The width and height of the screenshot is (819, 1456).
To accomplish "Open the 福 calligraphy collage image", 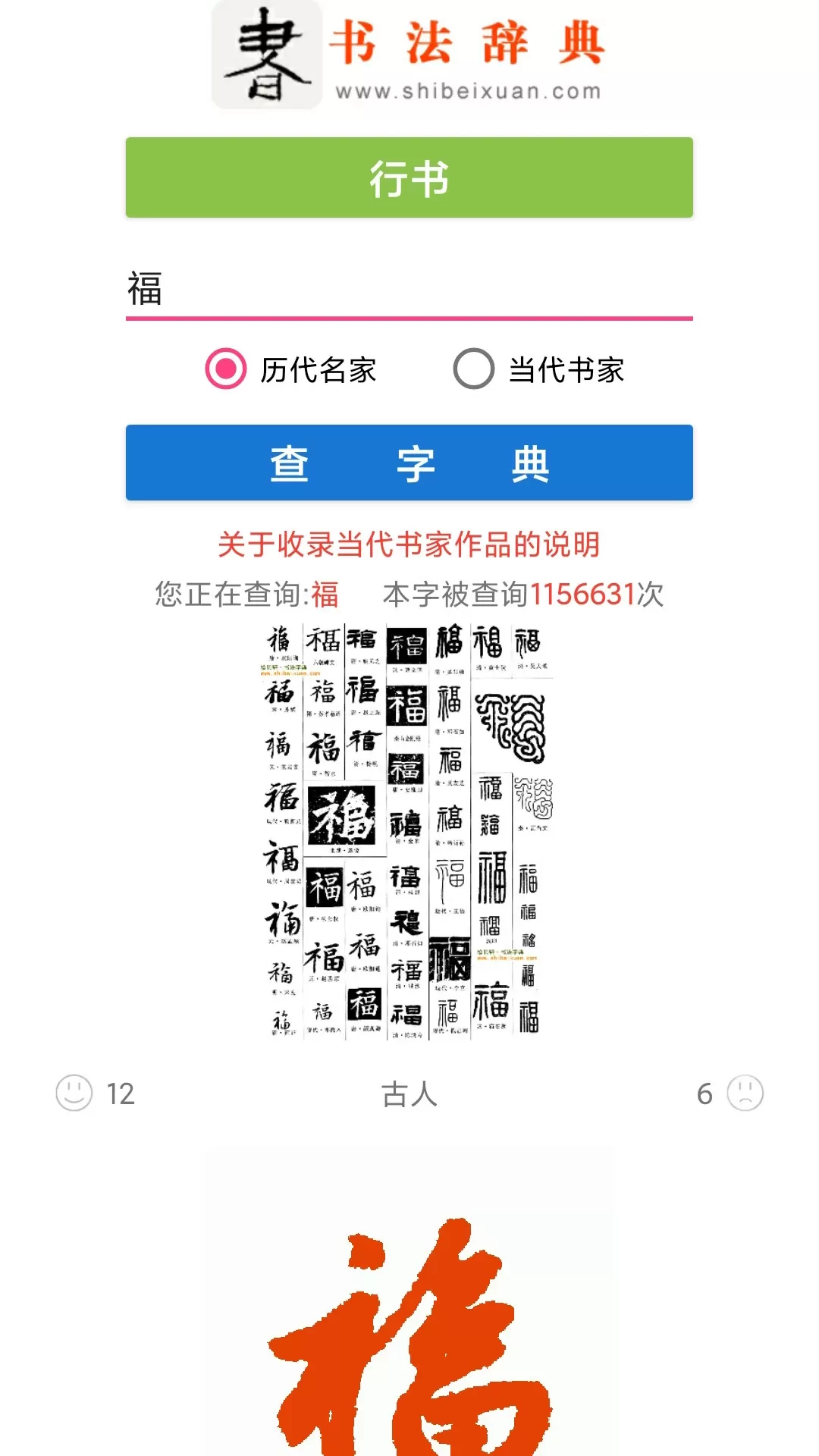I will pyautogui.click(x=409, y=832).
